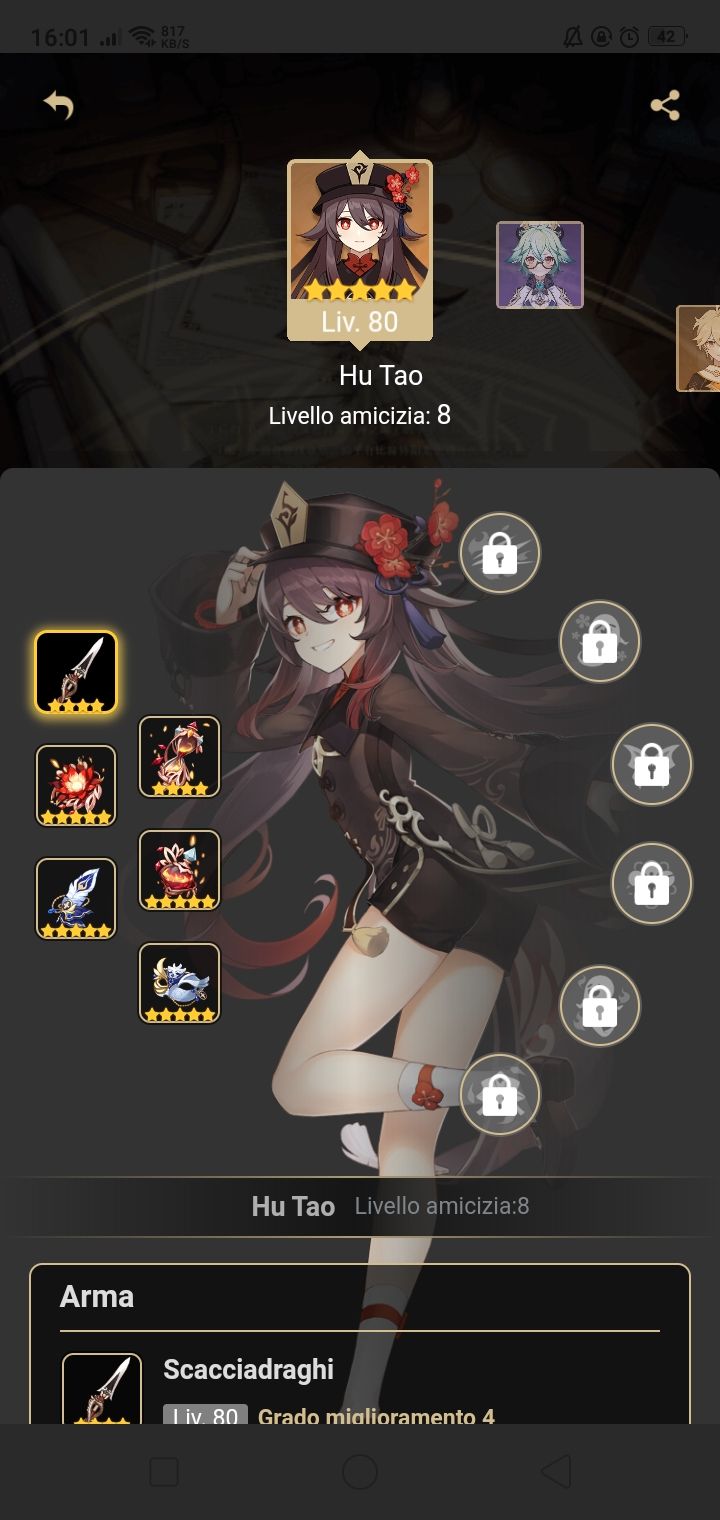Select the blond character portrait at the edge

[700, 348]
